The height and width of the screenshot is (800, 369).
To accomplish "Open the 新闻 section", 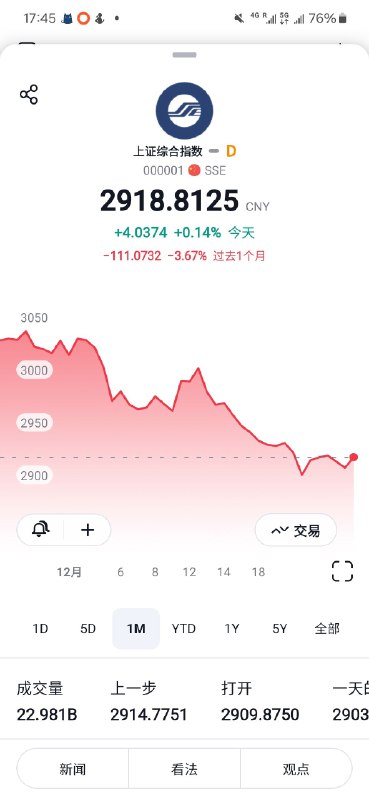I will pos(72,769).
